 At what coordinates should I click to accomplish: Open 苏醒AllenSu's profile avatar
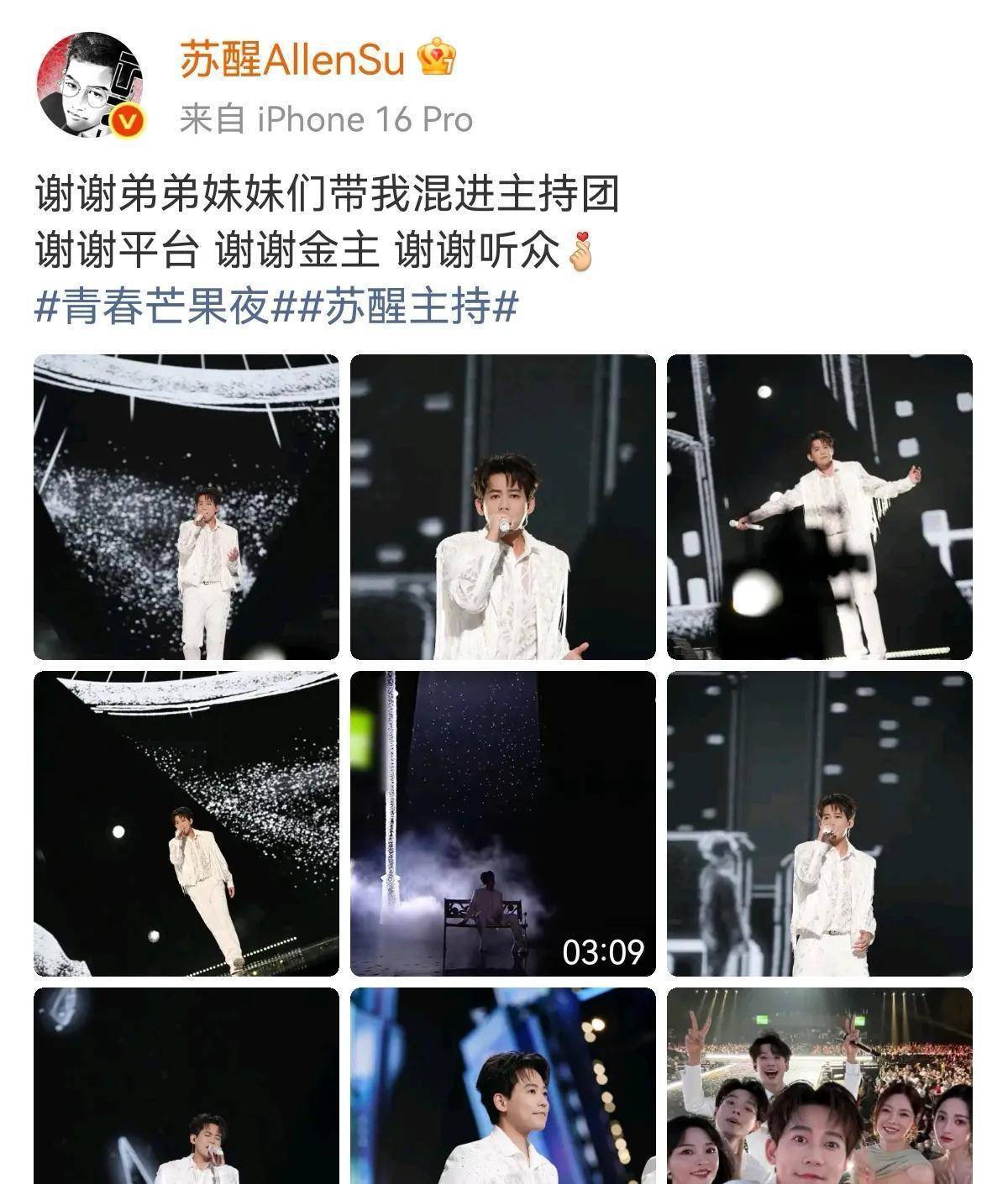click(x=91, y=84)
